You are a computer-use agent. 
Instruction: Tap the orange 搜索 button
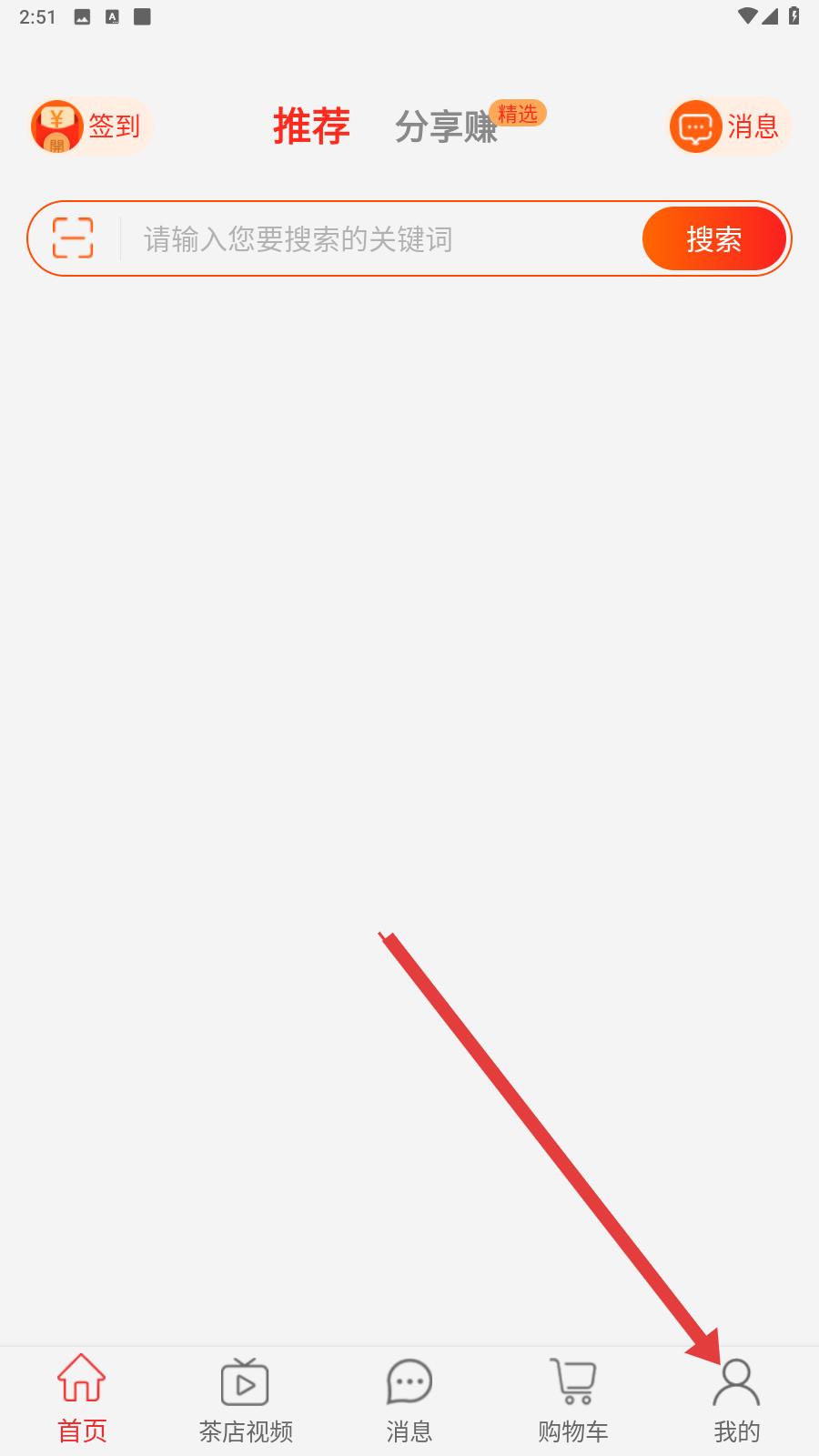click(x=714, y=238)
